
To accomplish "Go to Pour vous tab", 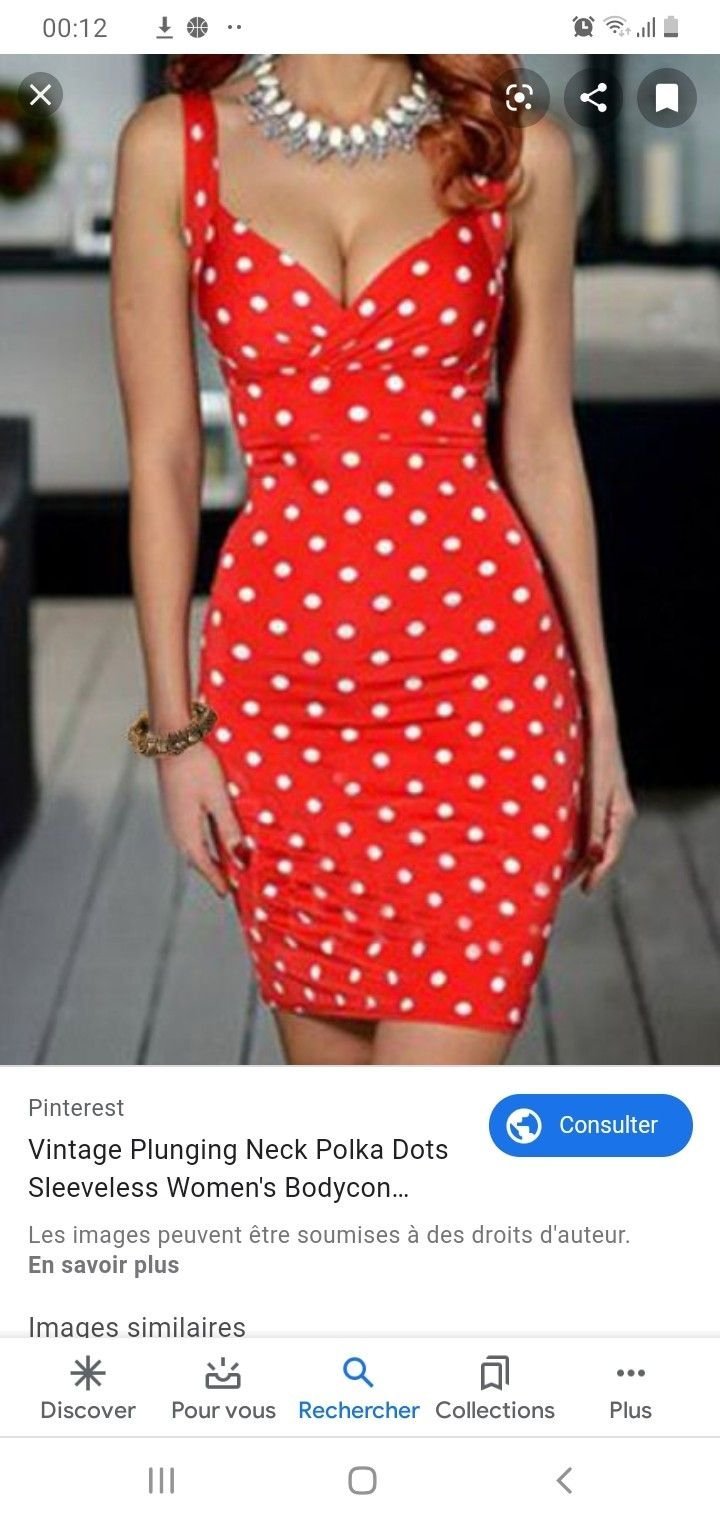I will [x=223, y=1388].
